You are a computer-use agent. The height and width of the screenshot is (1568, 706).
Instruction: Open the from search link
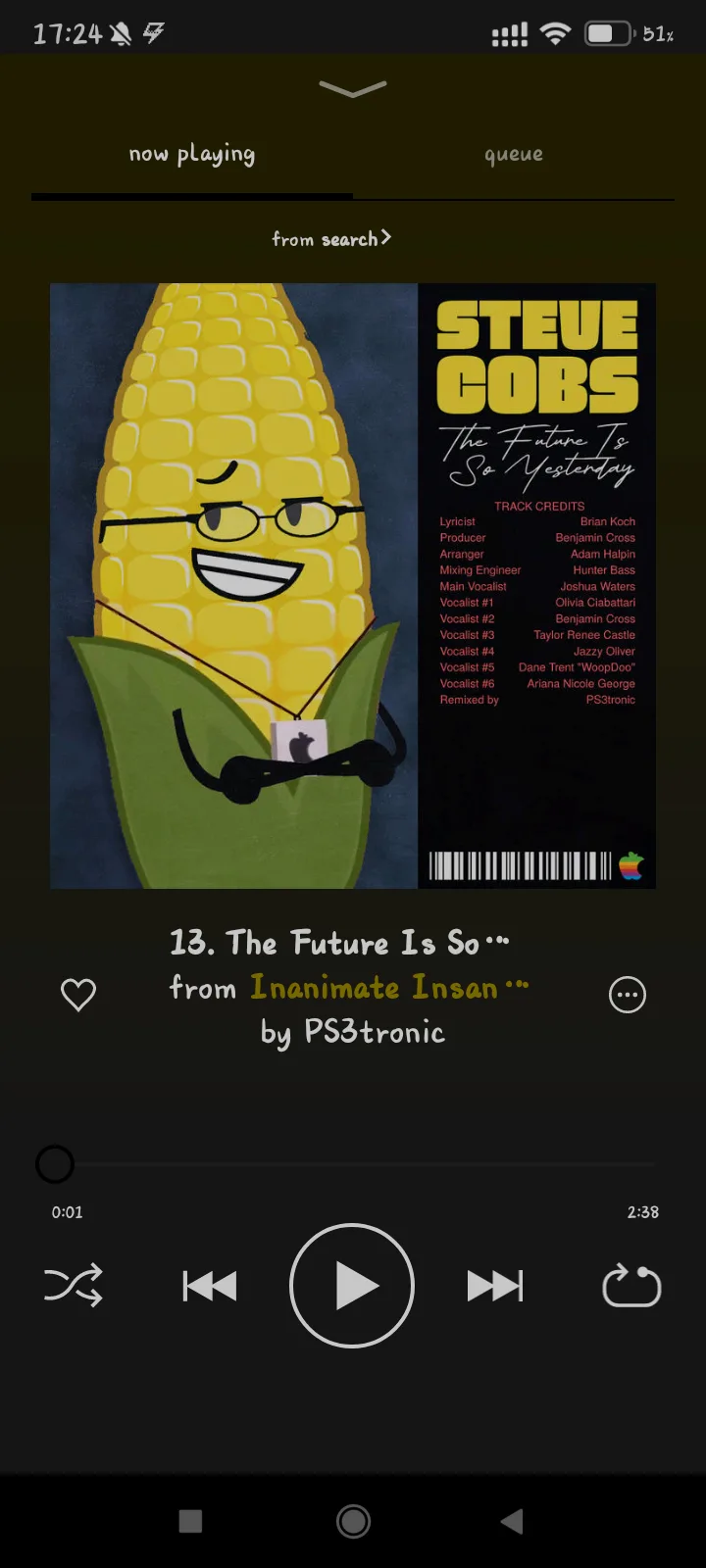[331, 239]
